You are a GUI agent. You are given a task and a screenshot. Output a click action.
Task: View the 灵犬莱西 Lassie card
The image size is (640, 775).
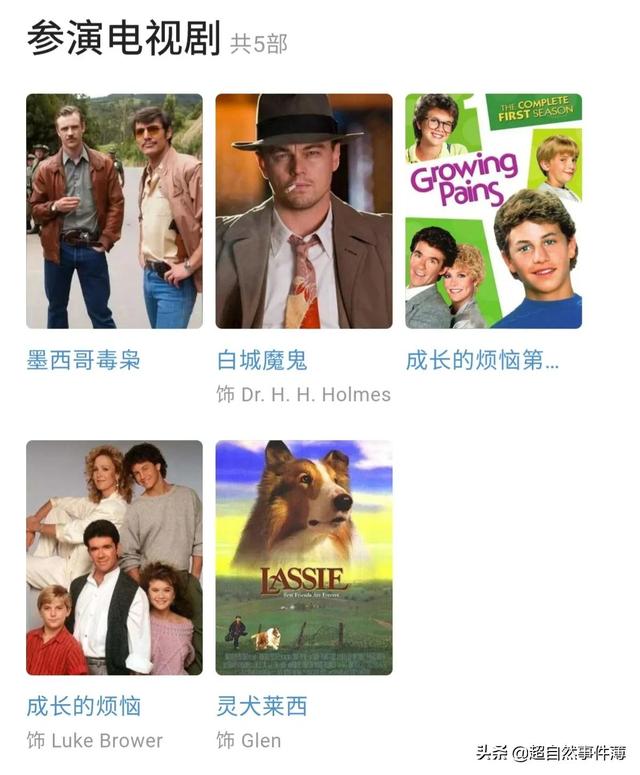pyautogui.click(x=304, y=557)
